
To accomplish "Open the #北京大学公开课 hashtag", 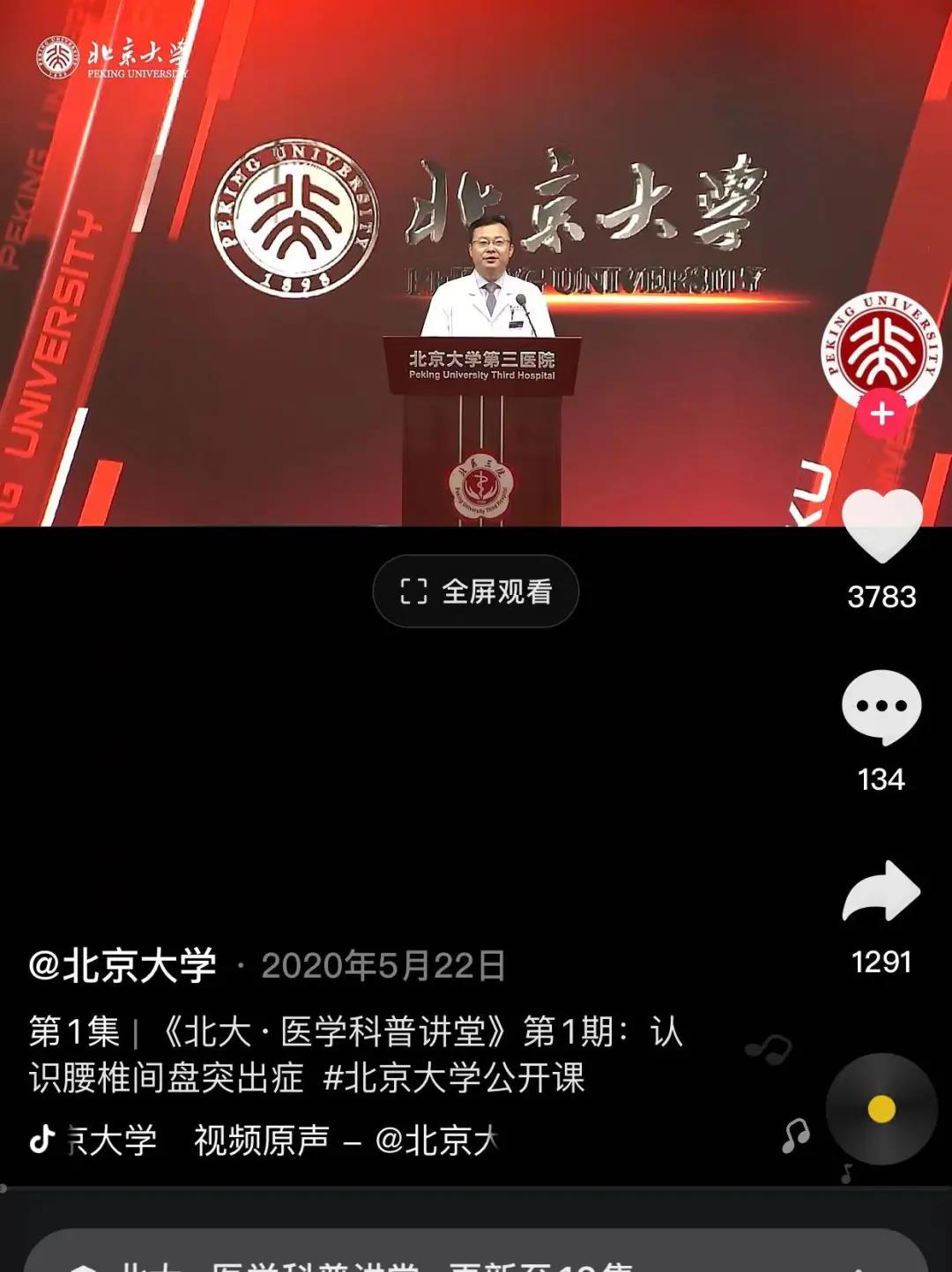I will [453, 1078].
